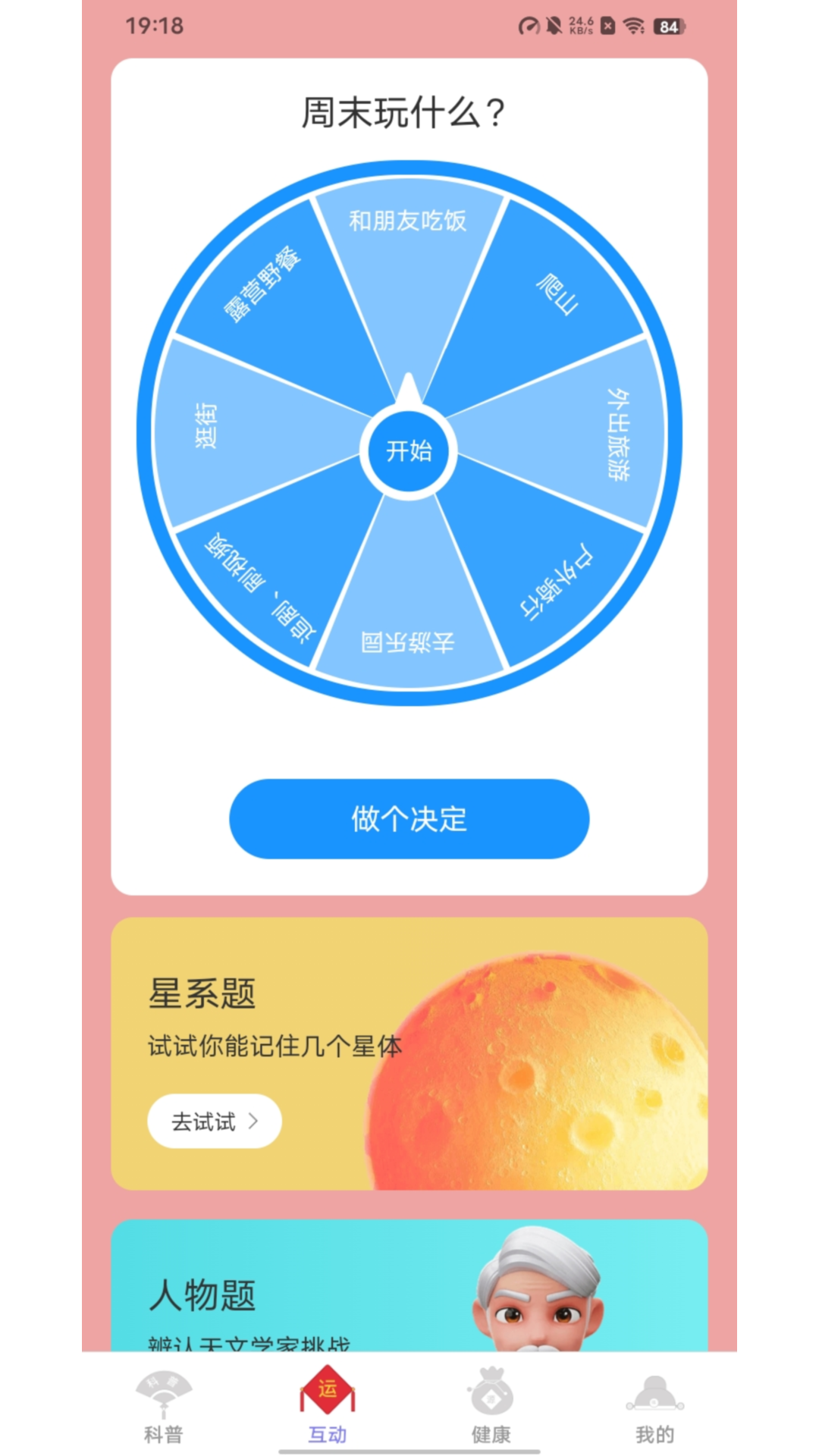This screenshot has width=819, height=1456.
Task: Select the 互动 tab
Action: [x=328, y=1407]
